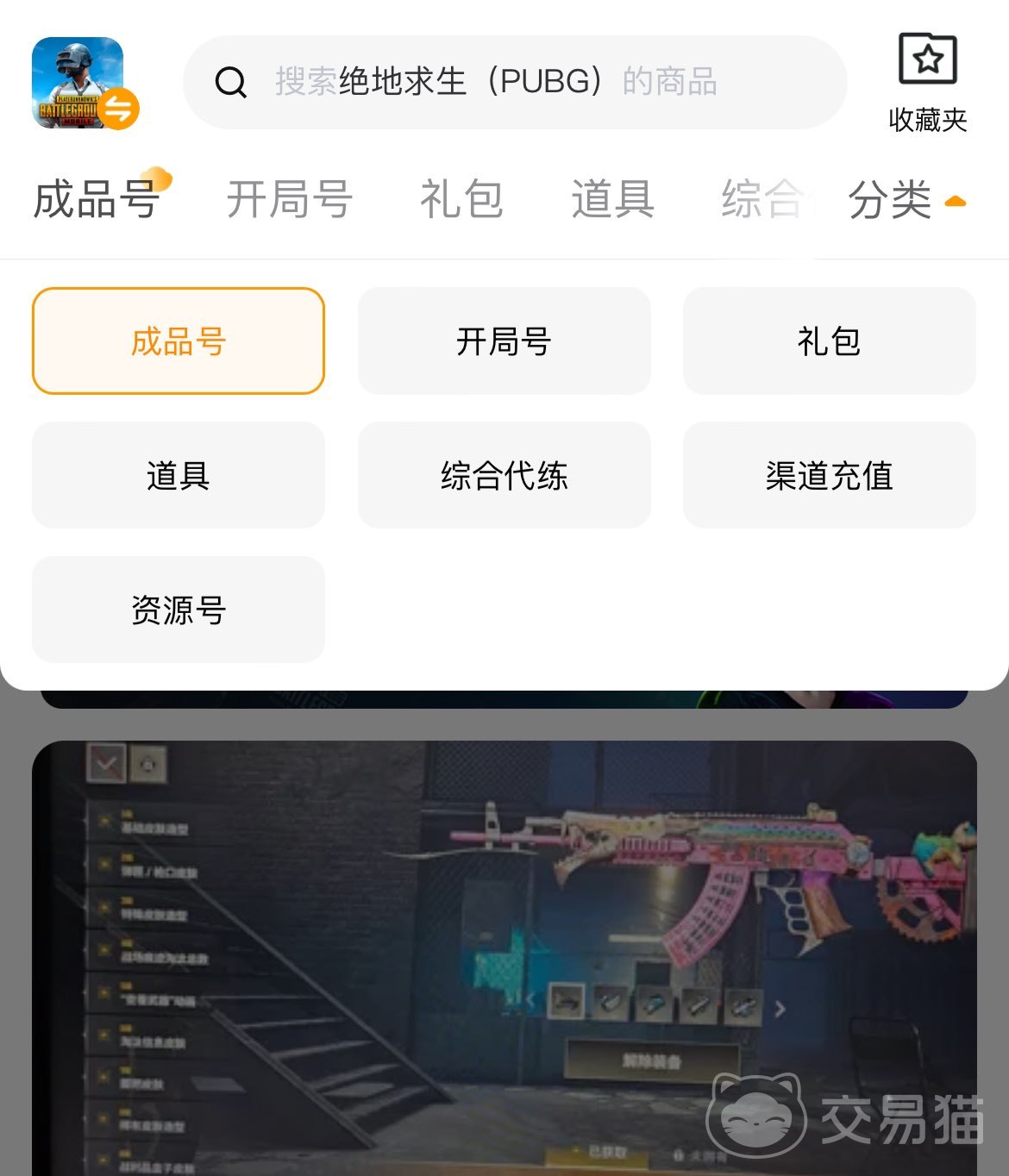The height and width of the screenshot is (1176, 1009).
Task: Switch to the 礼包 top tab
Action: click(461, 199)
